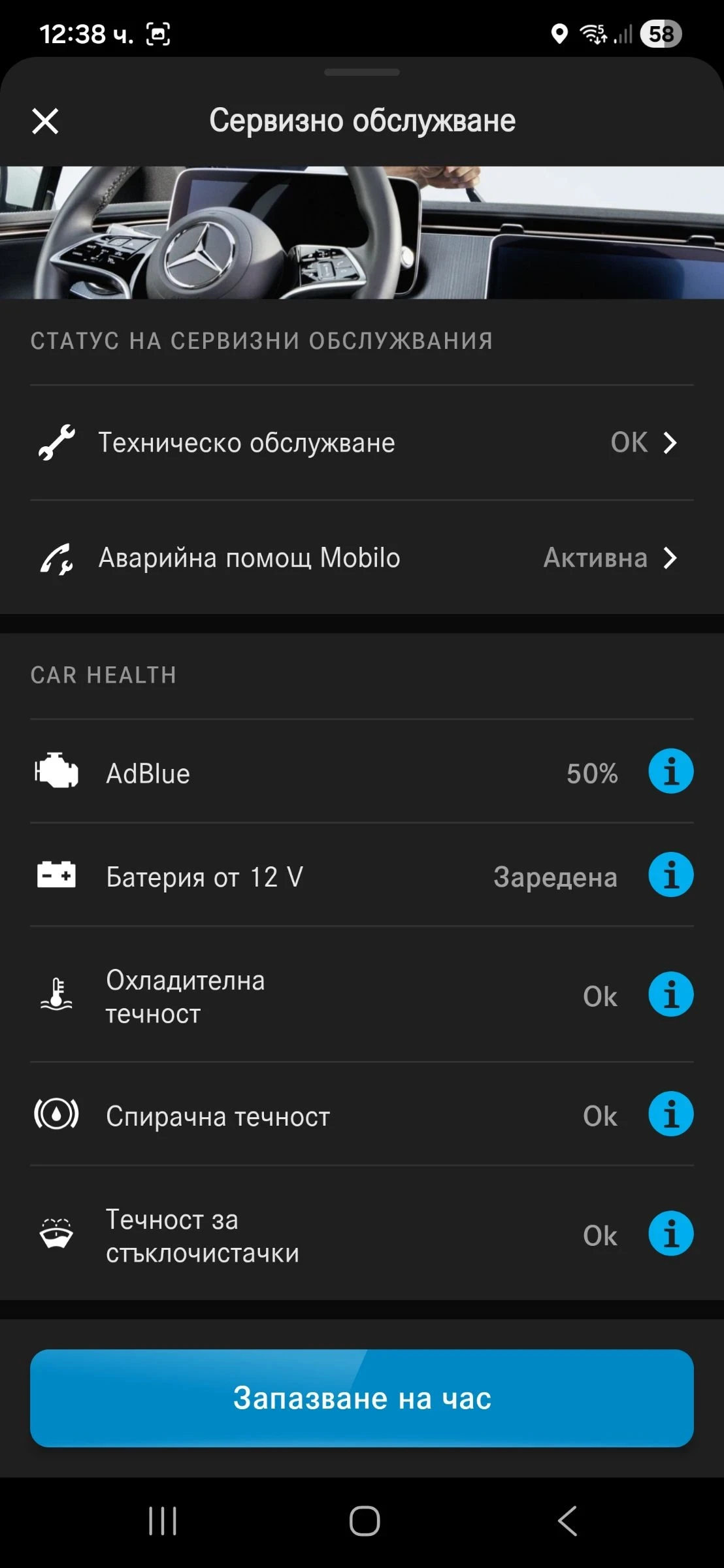Open Аварийна помощ Mobilo row
The height and width of the screenshot is (1568, 724).
coord(361,559)
